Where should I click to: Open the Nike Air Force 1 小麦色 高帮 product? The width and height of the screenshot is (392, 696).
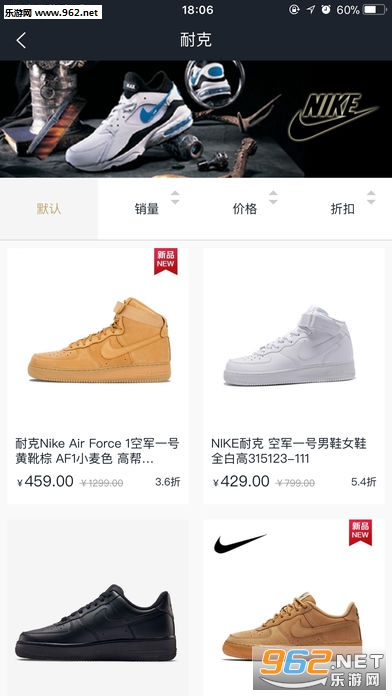(98, 376)
